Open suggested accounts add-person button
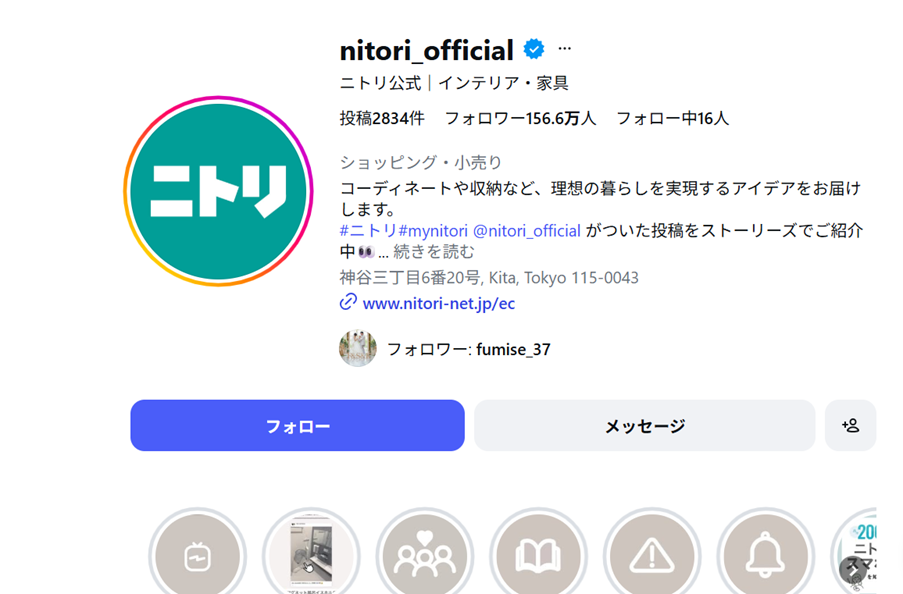 coord(850,426)
